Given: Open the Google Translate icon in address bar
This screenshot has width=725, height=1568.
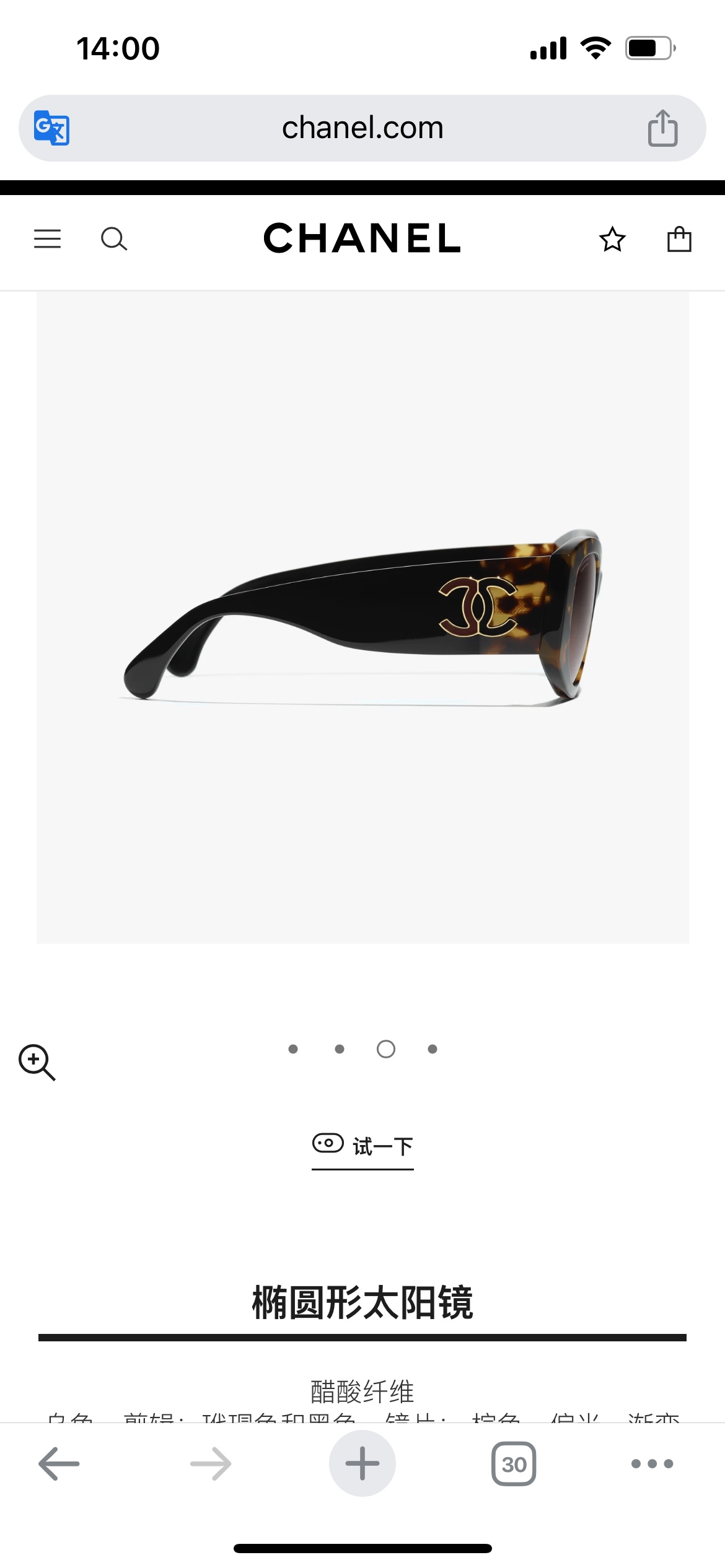Looking at the screenshot, I should coord(51,128).
